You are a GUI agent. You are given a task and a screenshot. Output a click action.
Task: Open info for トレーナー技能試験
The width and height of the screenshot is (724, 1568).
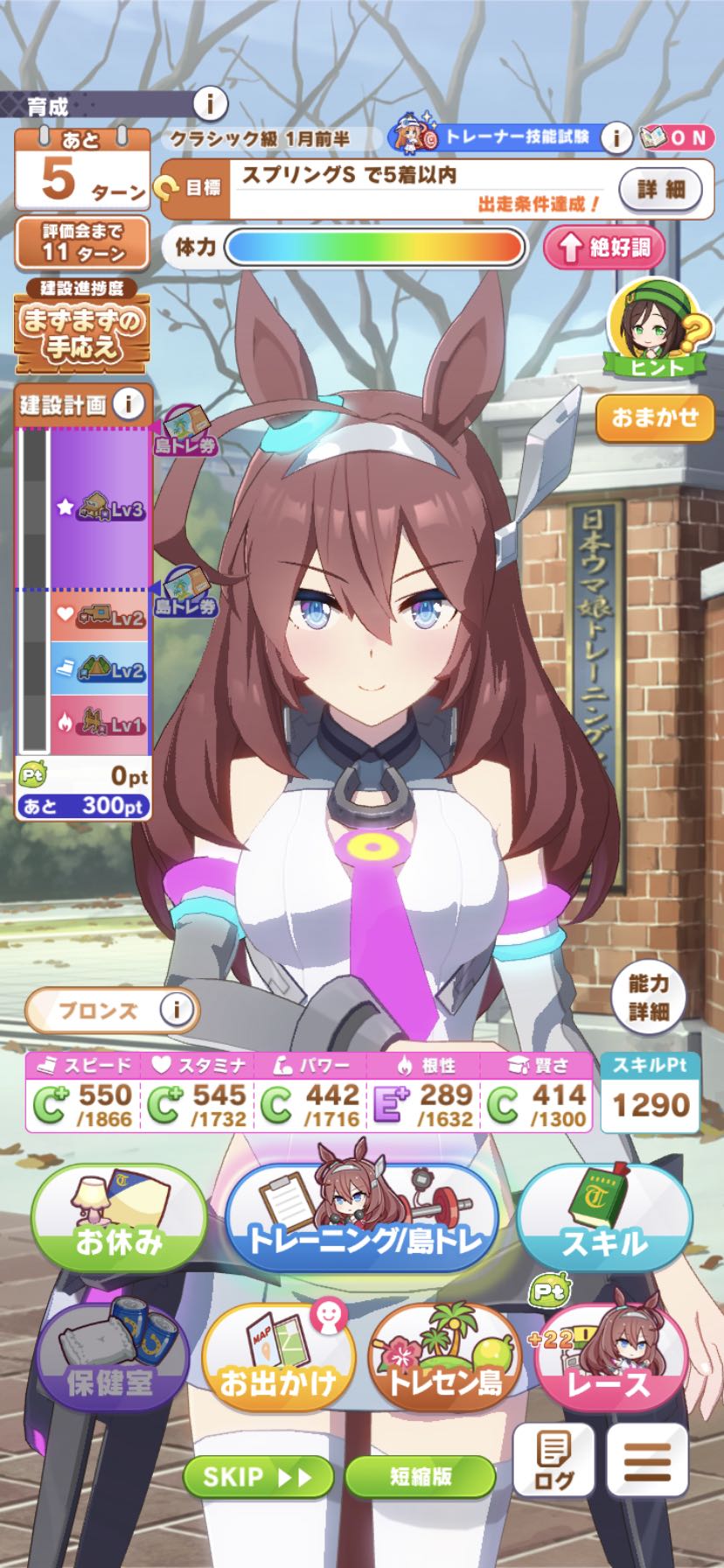pos(616,137)
